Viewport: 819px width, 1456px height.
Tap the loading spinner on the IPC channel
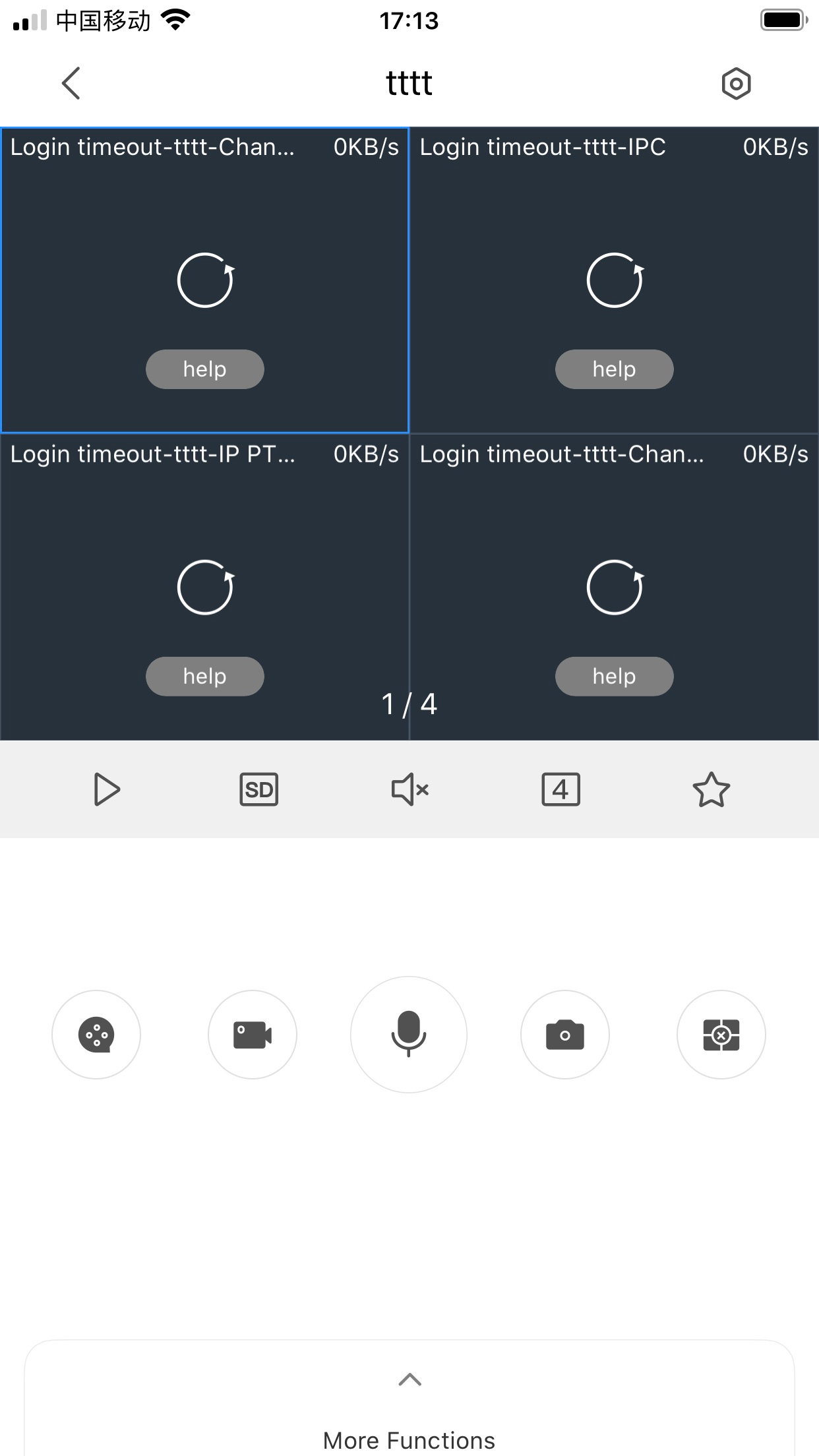[614, 280]
